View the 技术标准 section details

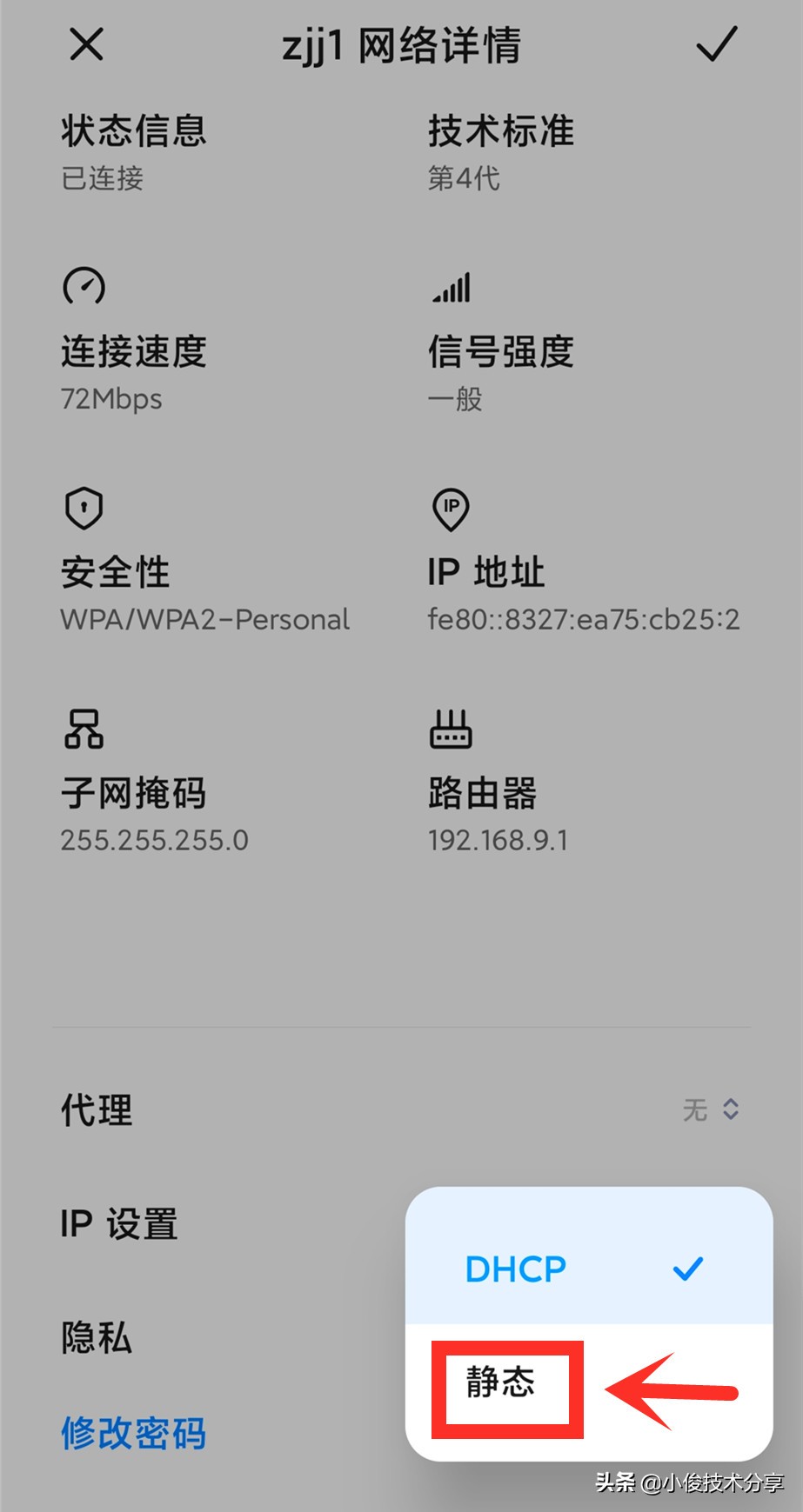tap(500, 130)
